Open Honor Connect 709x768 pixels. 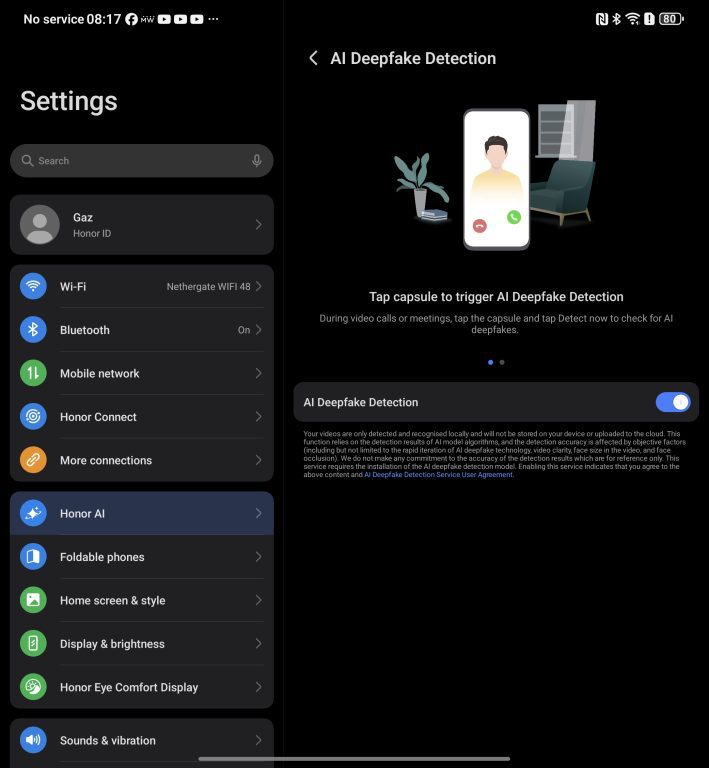tap(141, 417)
